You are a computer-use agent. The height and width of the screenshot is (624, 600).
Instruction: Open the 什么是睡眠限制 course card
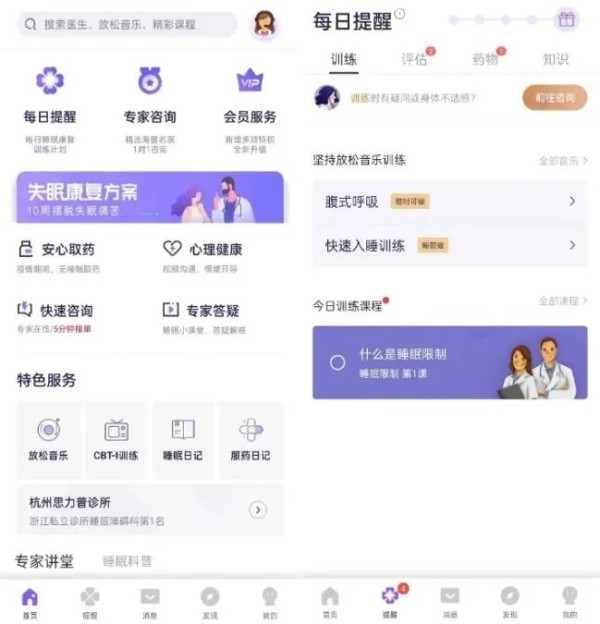[x=449, y=362]
